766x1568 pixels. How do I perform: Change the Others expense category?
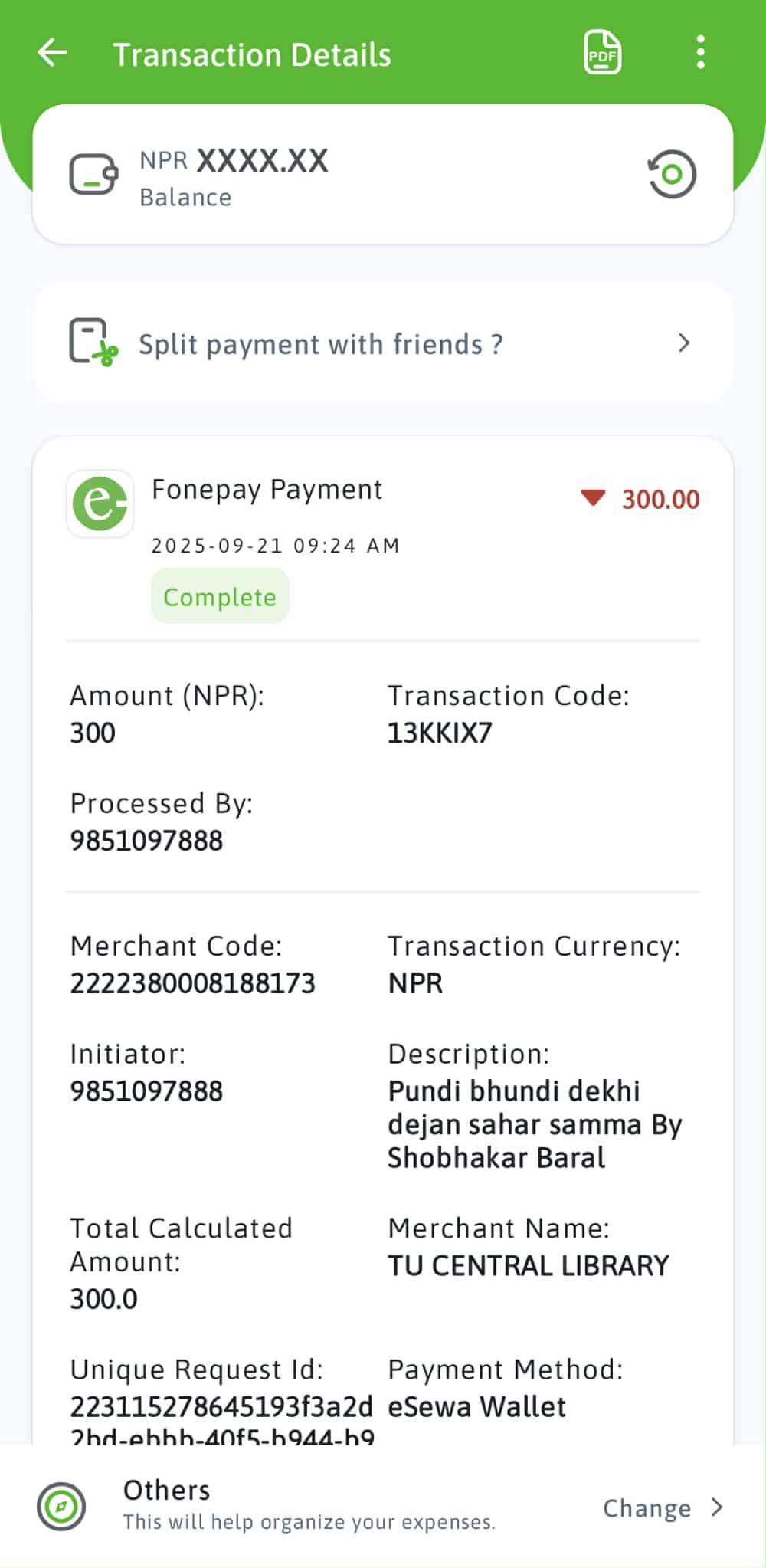(x=662, y=1508)
